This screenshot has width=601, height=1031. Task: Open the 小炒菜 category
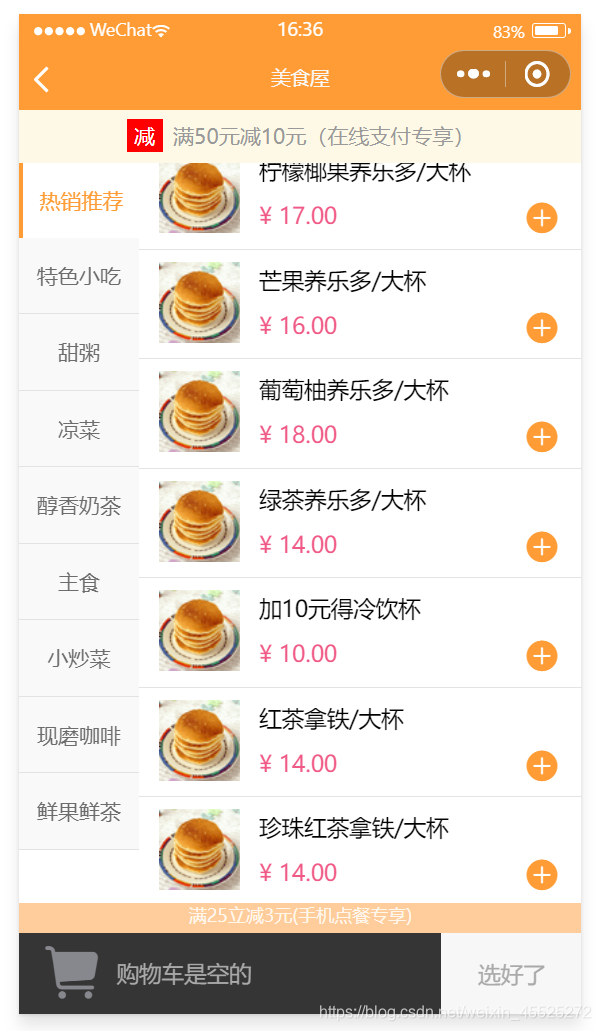tap(79, 659)
